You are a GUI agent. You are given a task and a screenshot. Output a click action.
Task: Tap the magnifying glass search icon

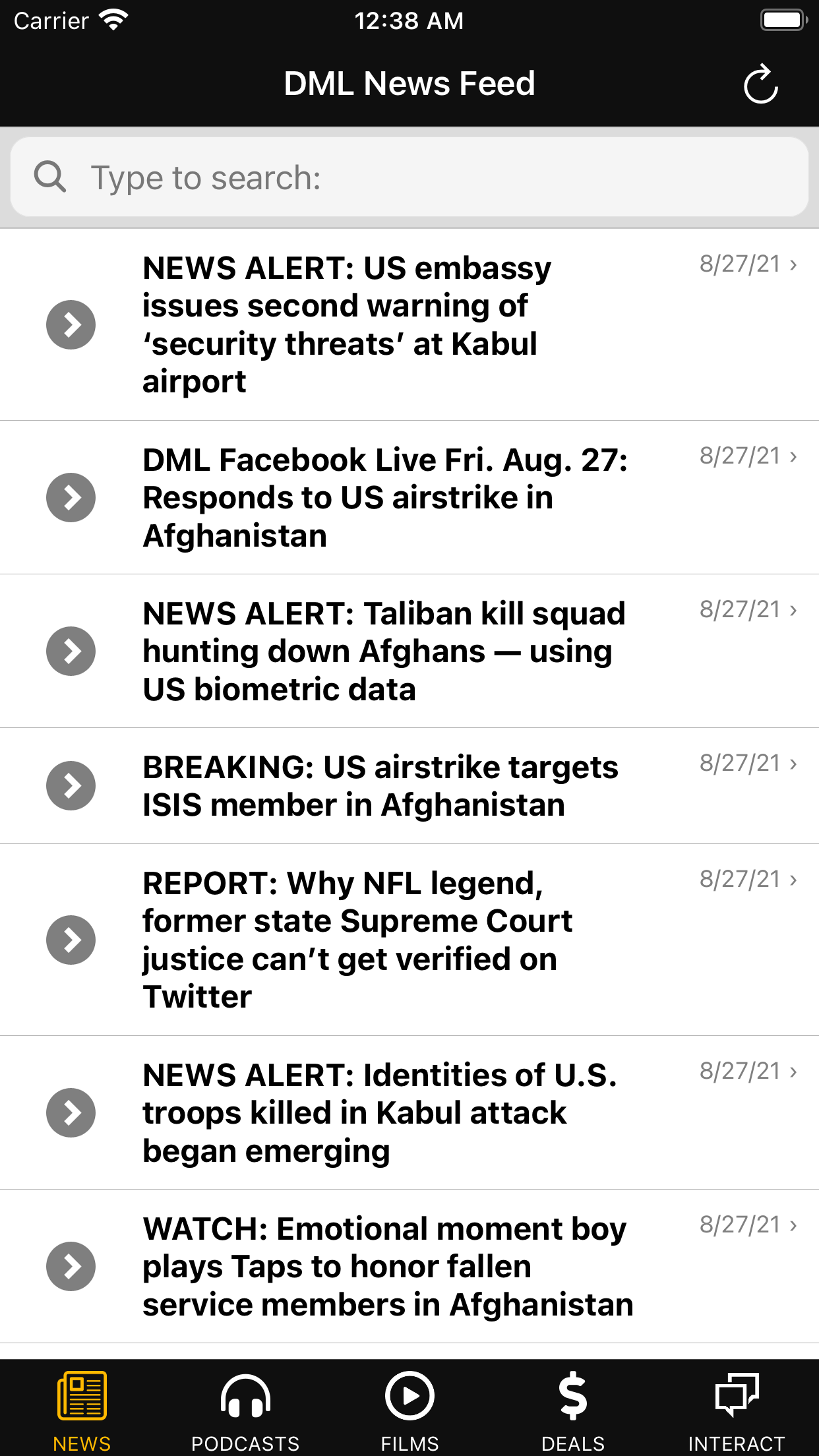coord(51,177)
